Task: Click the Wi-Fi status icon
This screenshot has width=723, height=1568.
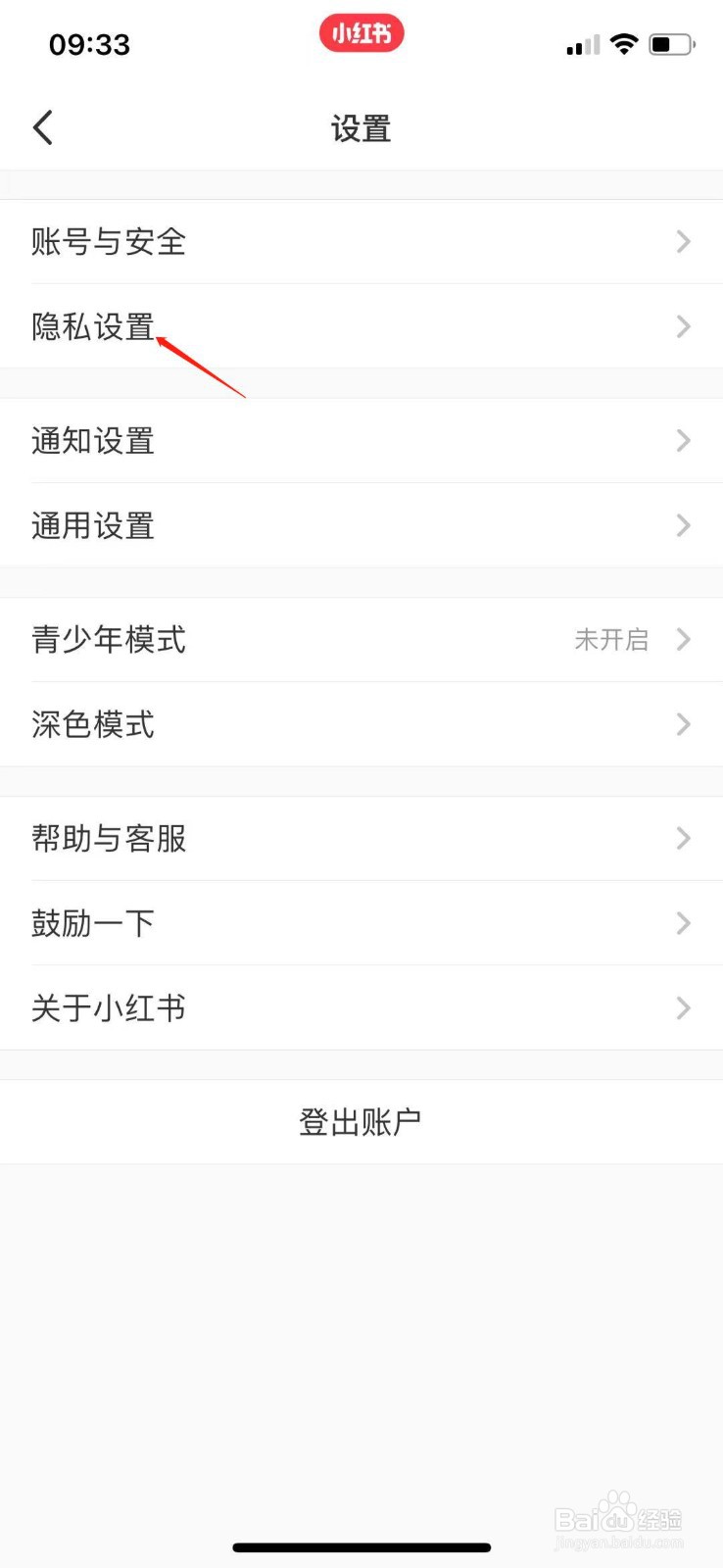Action: pyautogui.click(x=624, y=43)
